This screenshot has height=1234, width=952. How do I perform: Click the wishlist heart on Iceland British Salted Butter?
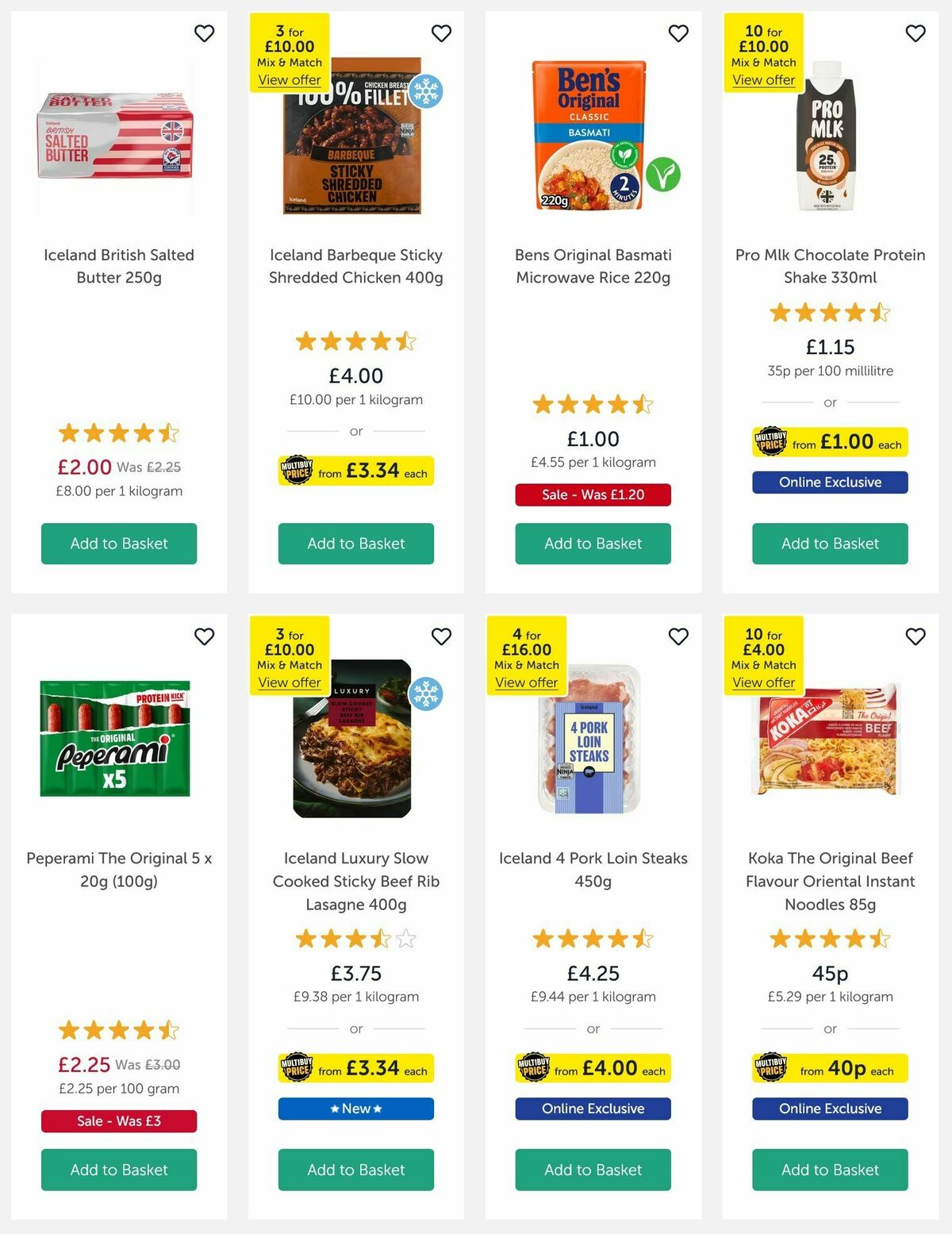coord(204,34)
